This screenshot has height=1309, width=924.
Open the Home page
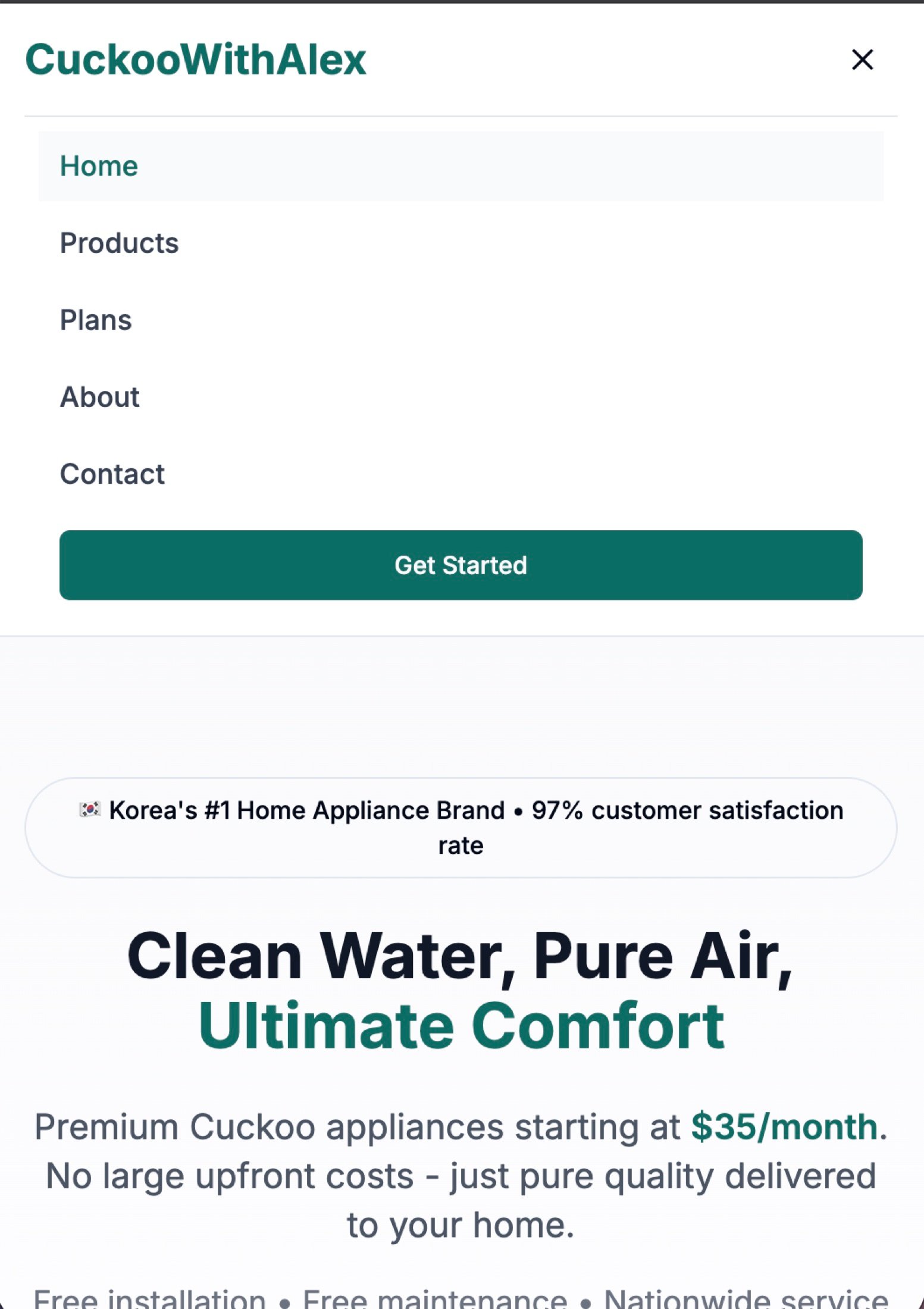pos(99,167)
